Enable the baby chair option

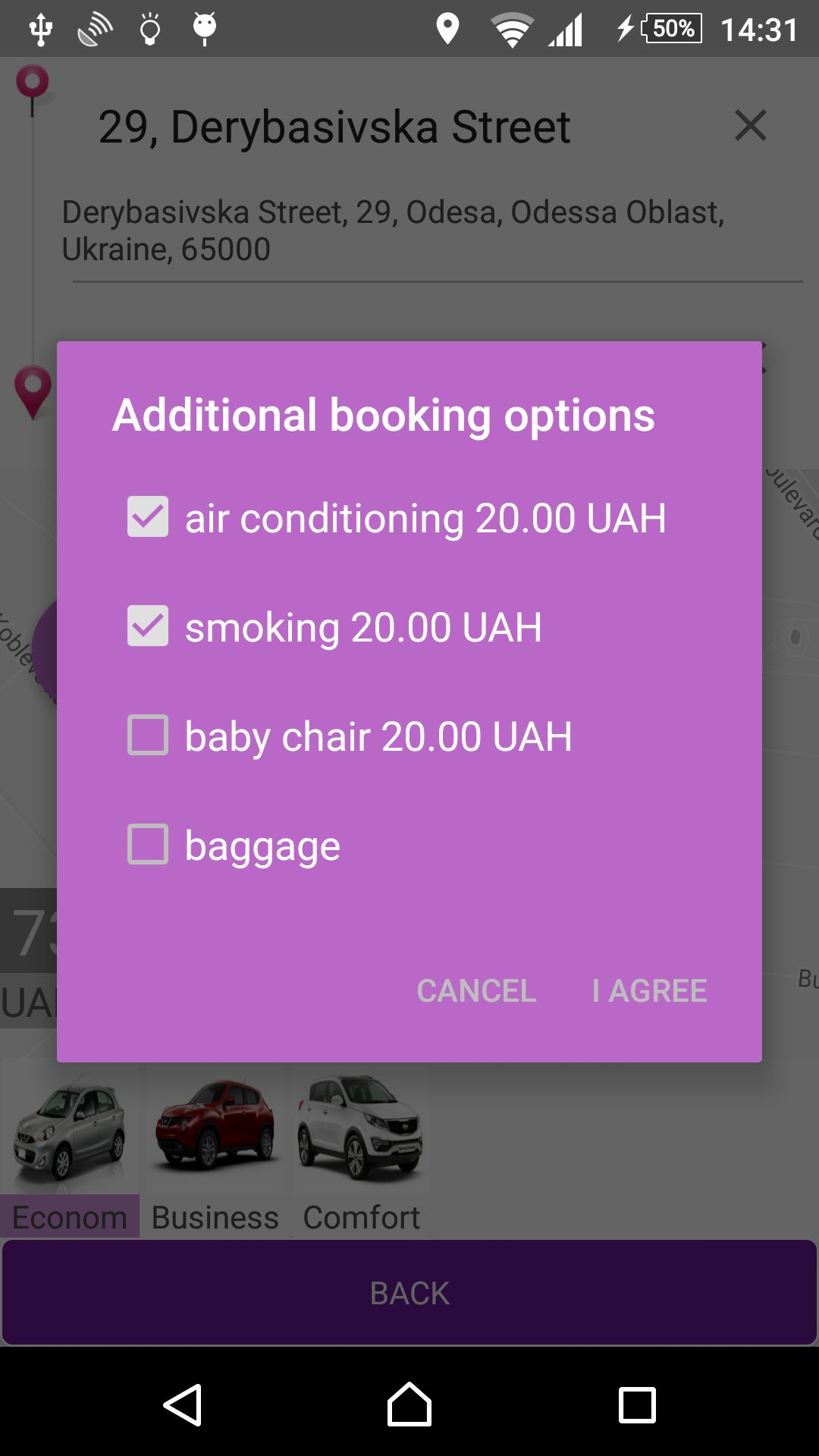point(148,735)
